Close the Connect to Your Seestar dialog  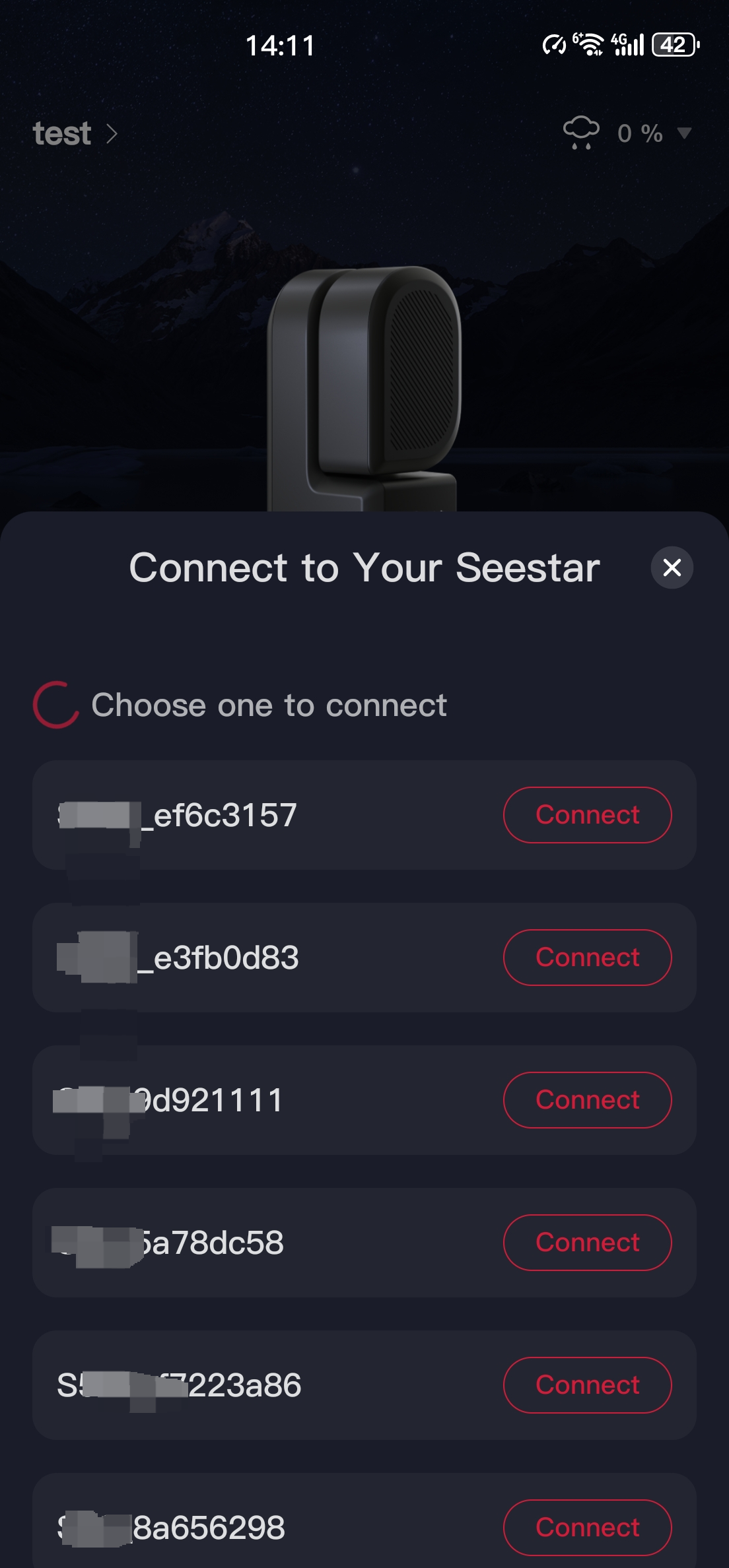[x=672, y=568]
